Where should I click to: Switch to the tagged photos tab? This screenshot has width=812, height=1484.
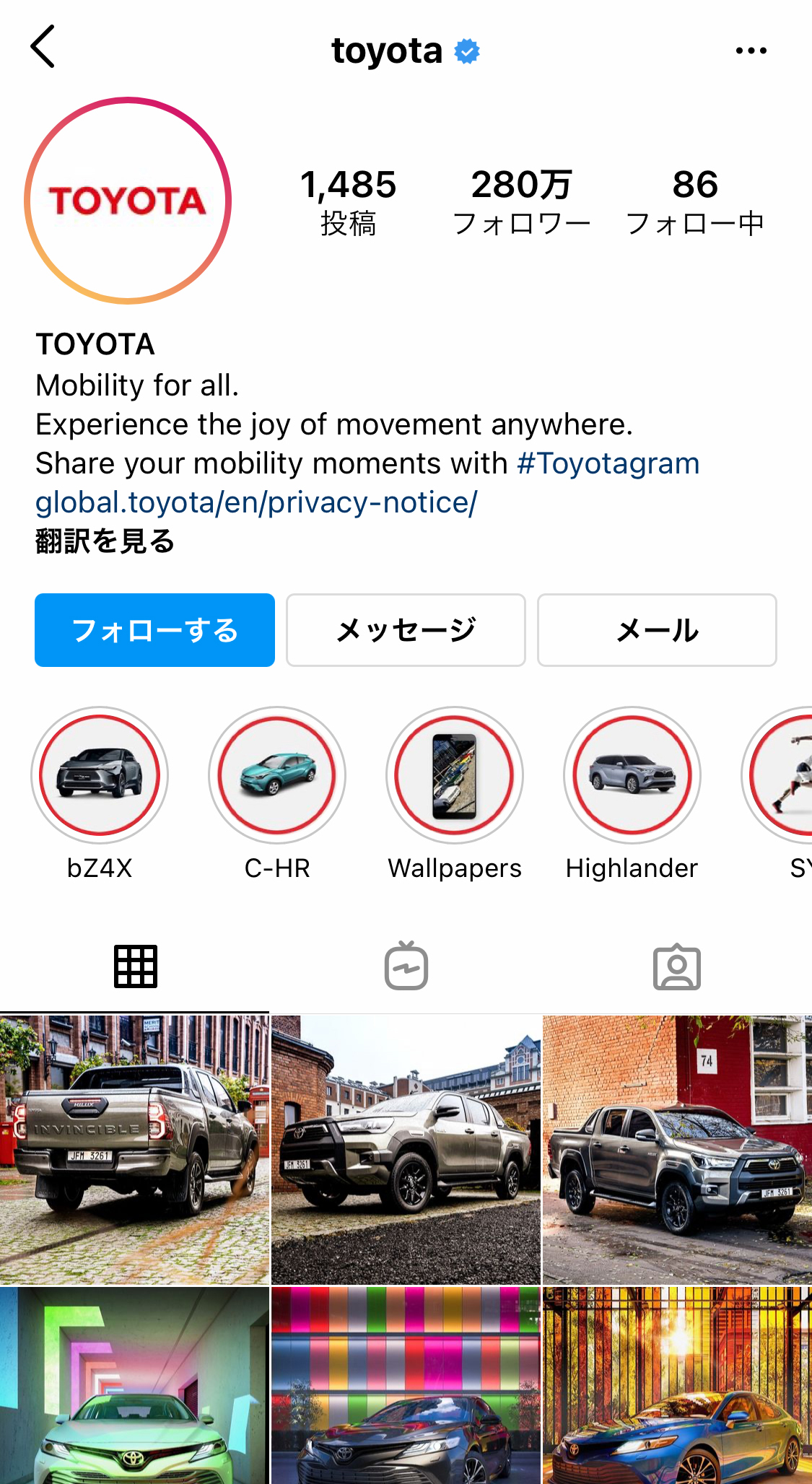tap(676, 966)
